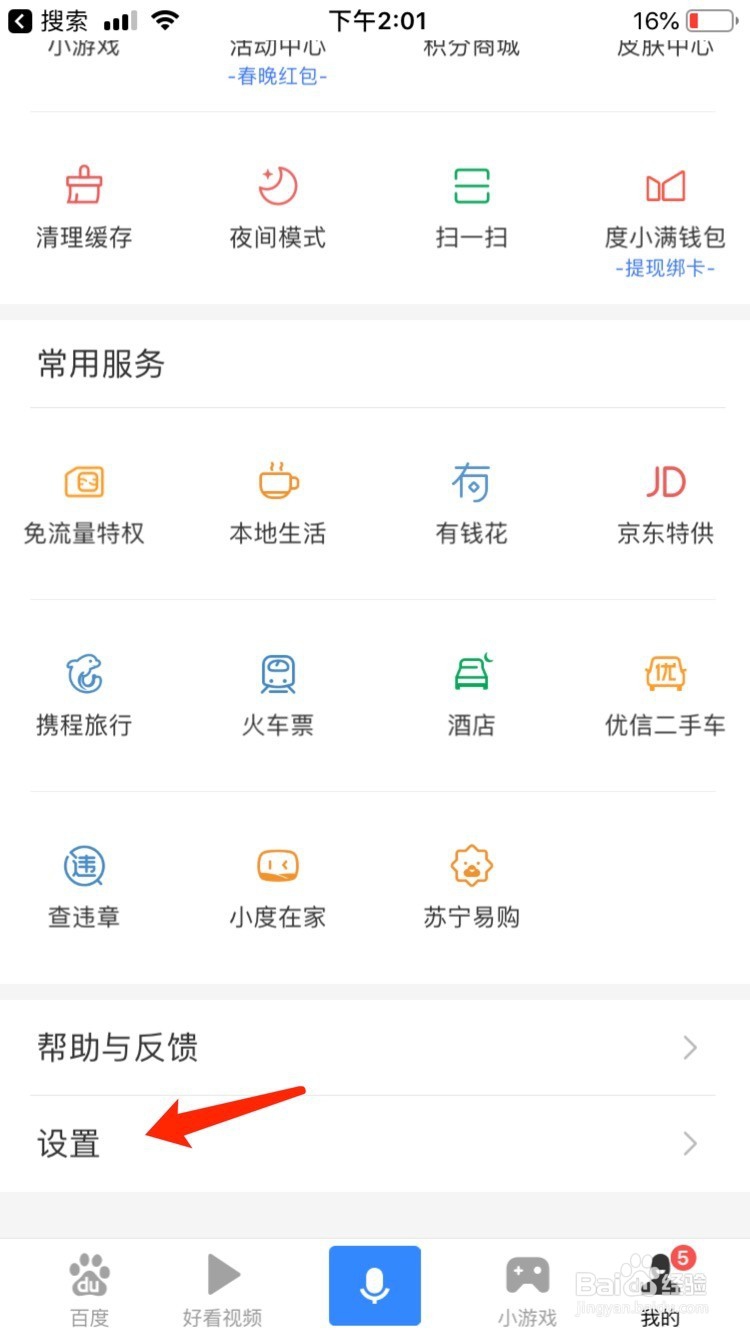Switch to the 百度 tab
The image size is (750, 1334).
[x=89, y=1288]
